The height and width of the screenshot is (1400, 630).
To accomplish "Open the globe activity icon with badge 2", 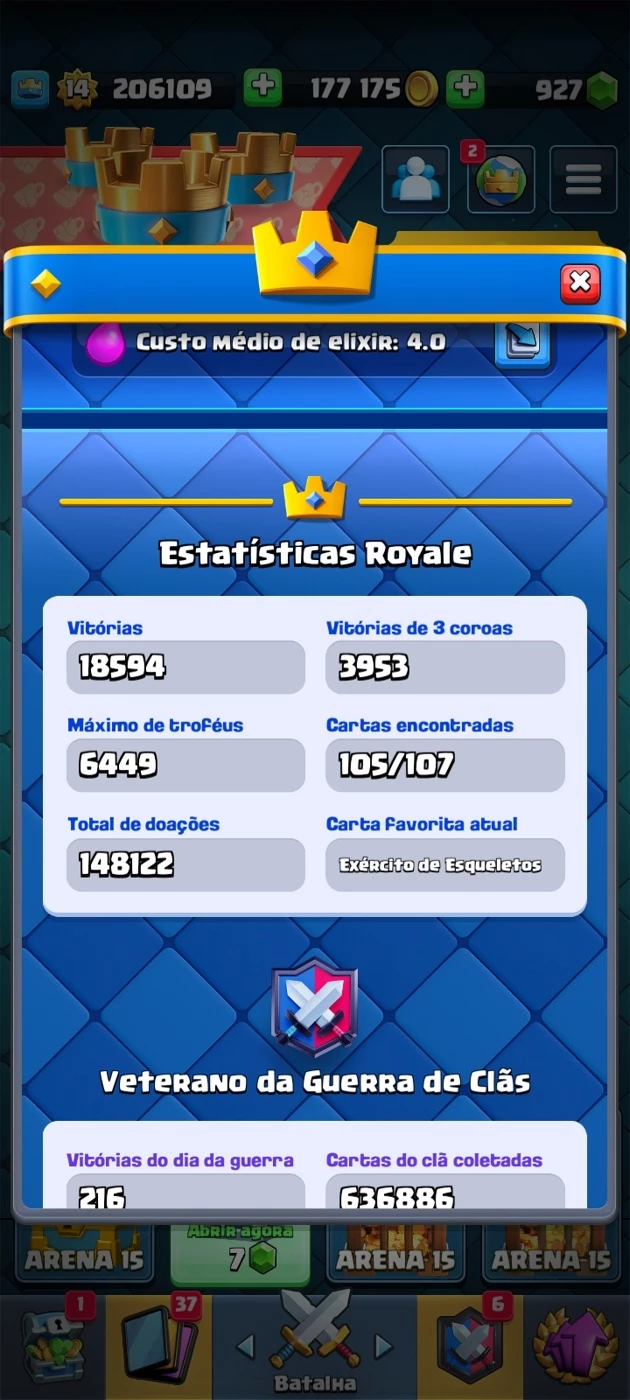I will [500, 179].
